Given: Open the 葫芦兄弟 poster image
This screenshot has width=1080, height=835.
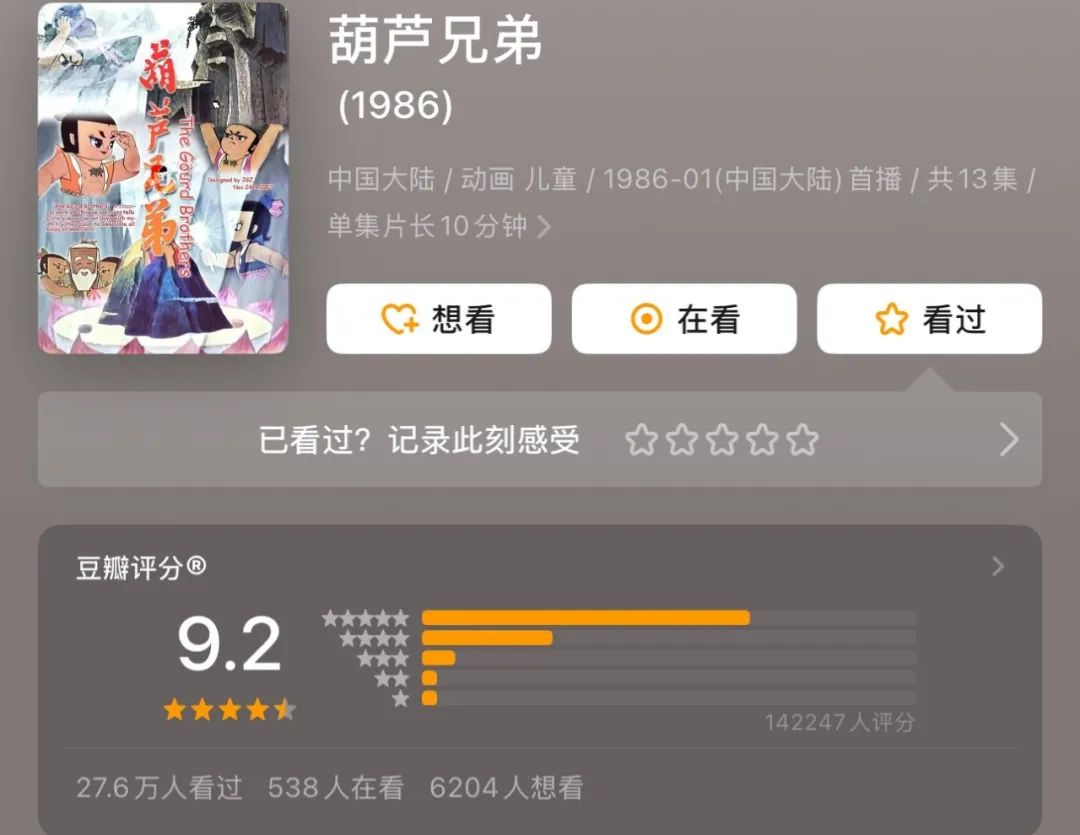Looking at the screenshot, I should pyautogui.click(x=163, y=179).
